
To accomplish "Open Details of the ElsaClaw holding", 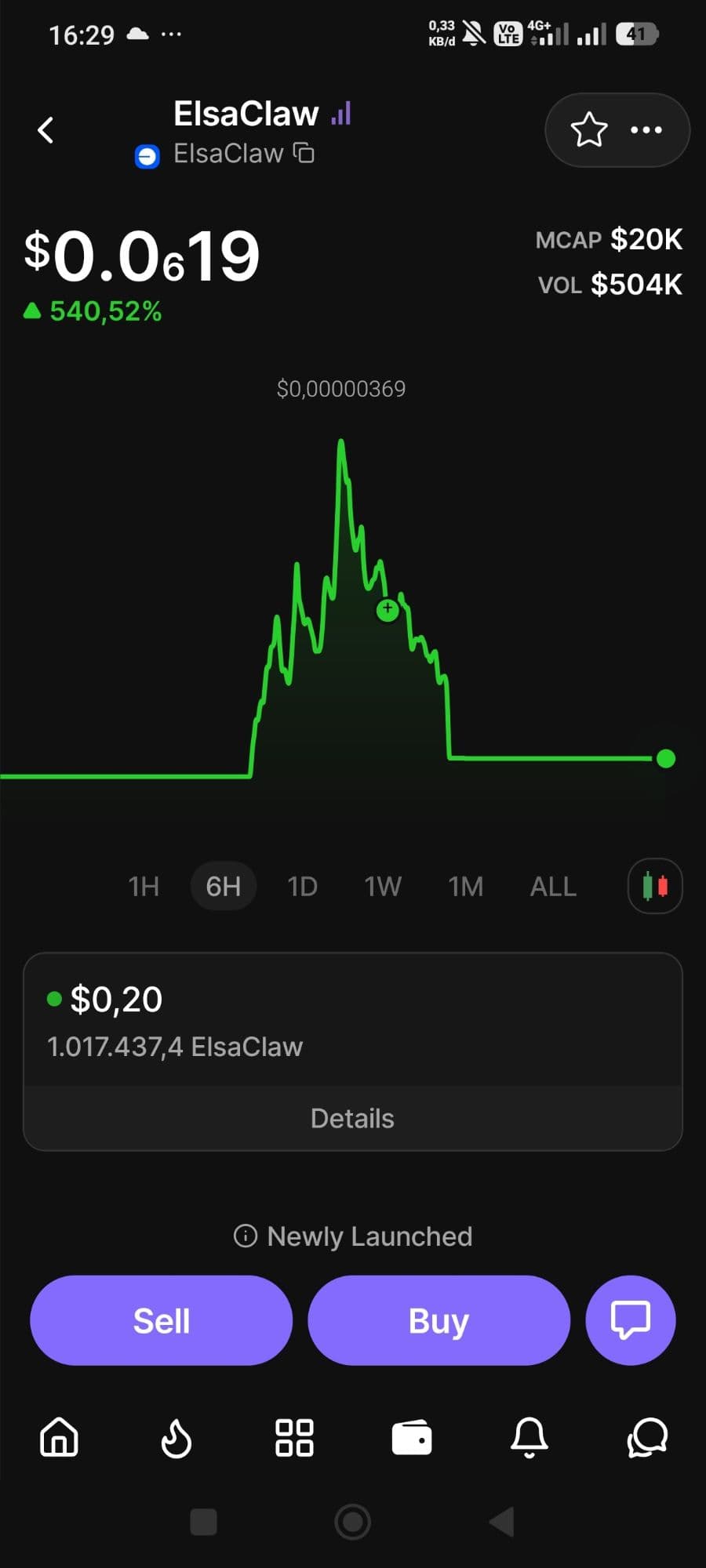I will [x=352, y=1119].
